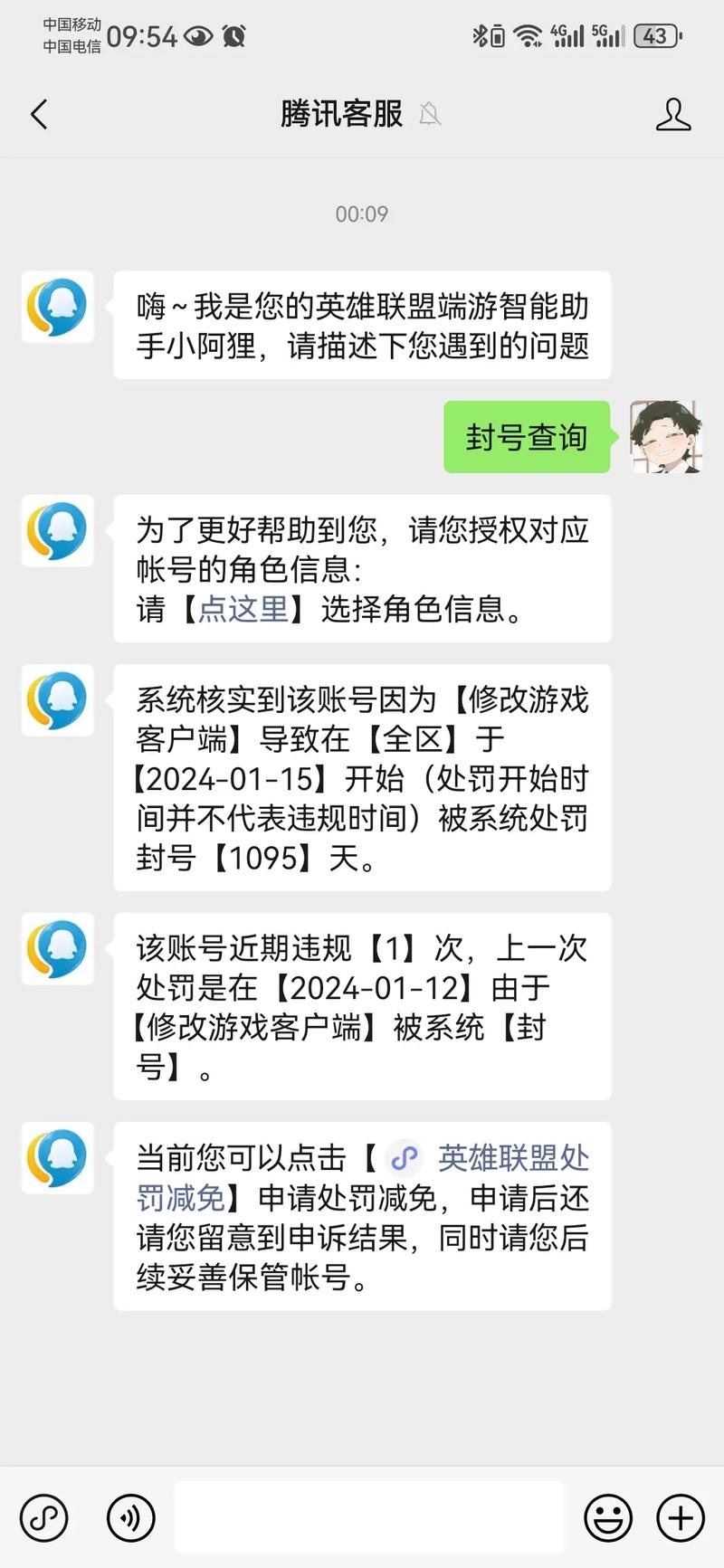724x1568 pixels.
Task: Tap your own profile avatar beside 封号查询
Action: [x=666, y=437]
